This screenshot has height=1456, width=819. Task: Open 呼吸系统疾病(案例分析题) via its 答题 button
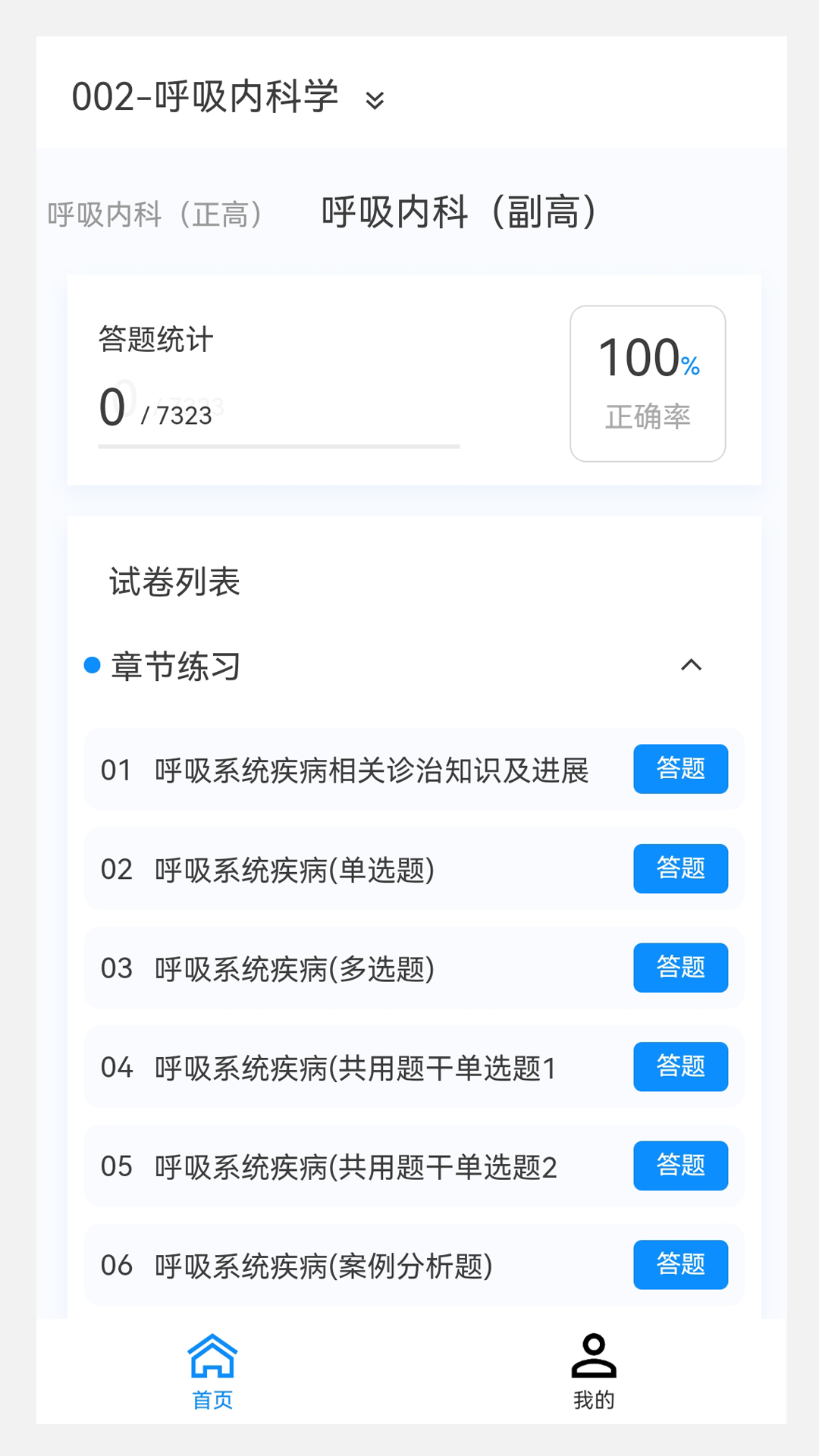pyautogui.click(x=680, y=1265)
